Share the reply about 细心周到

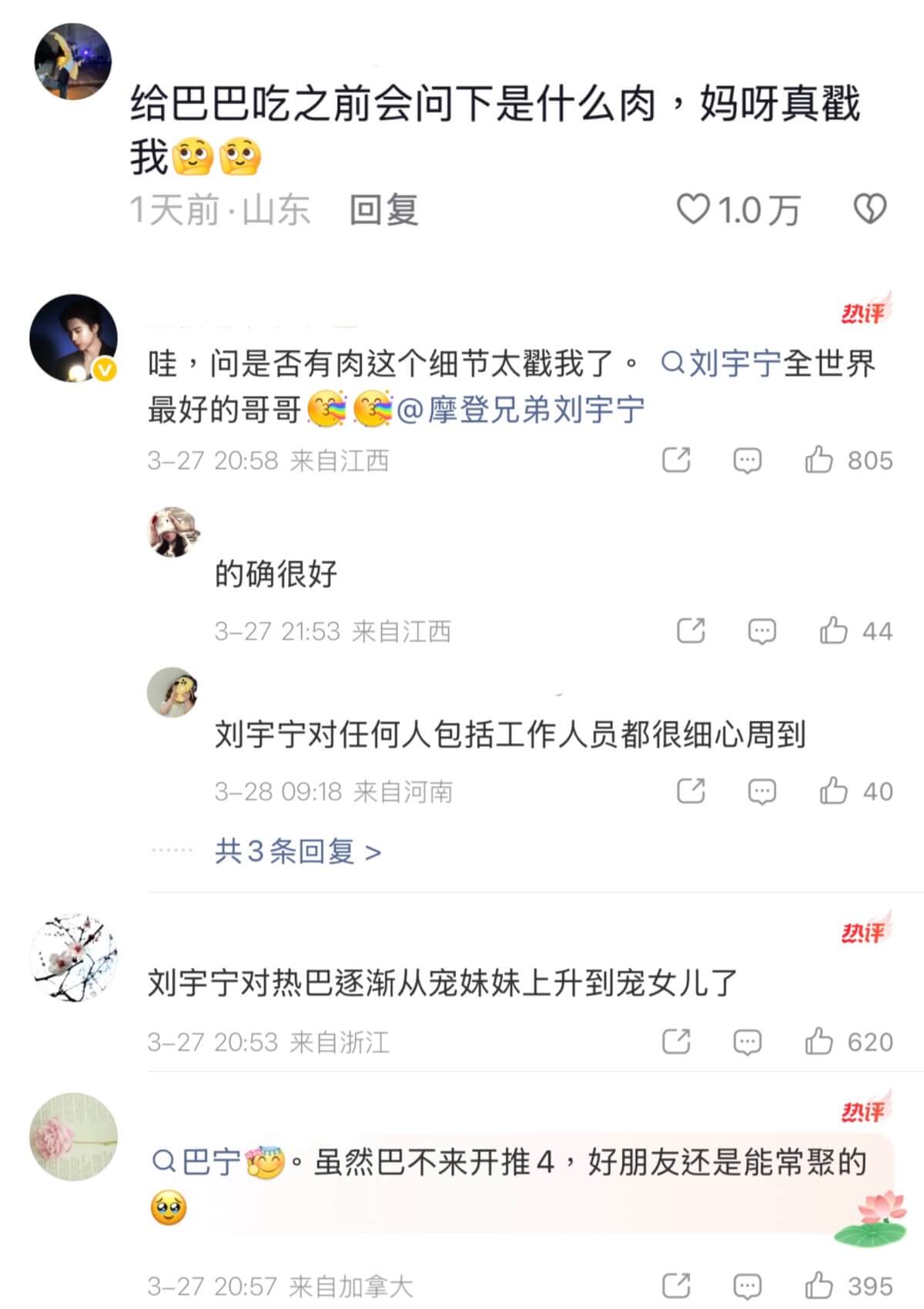point(691,791)
